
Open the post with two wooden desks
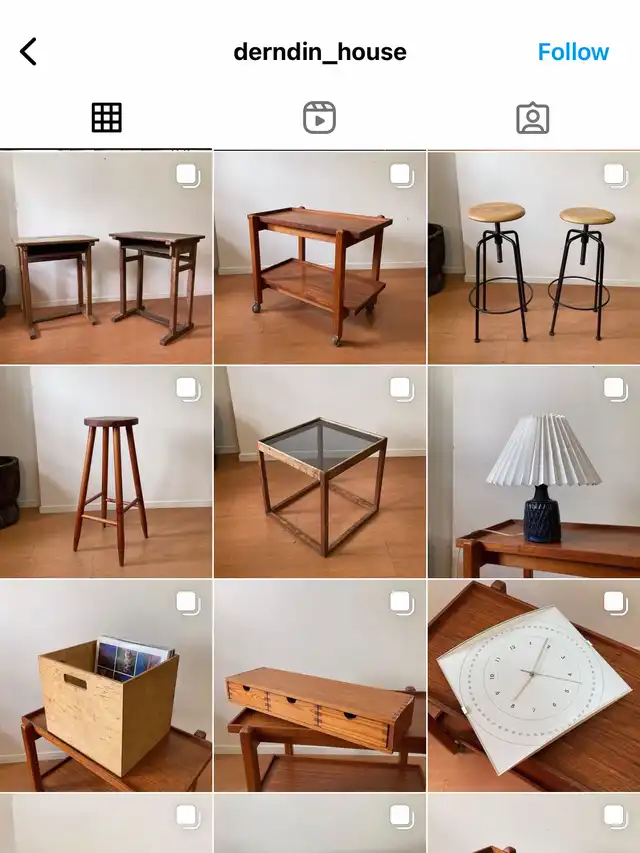click(106, 257)
